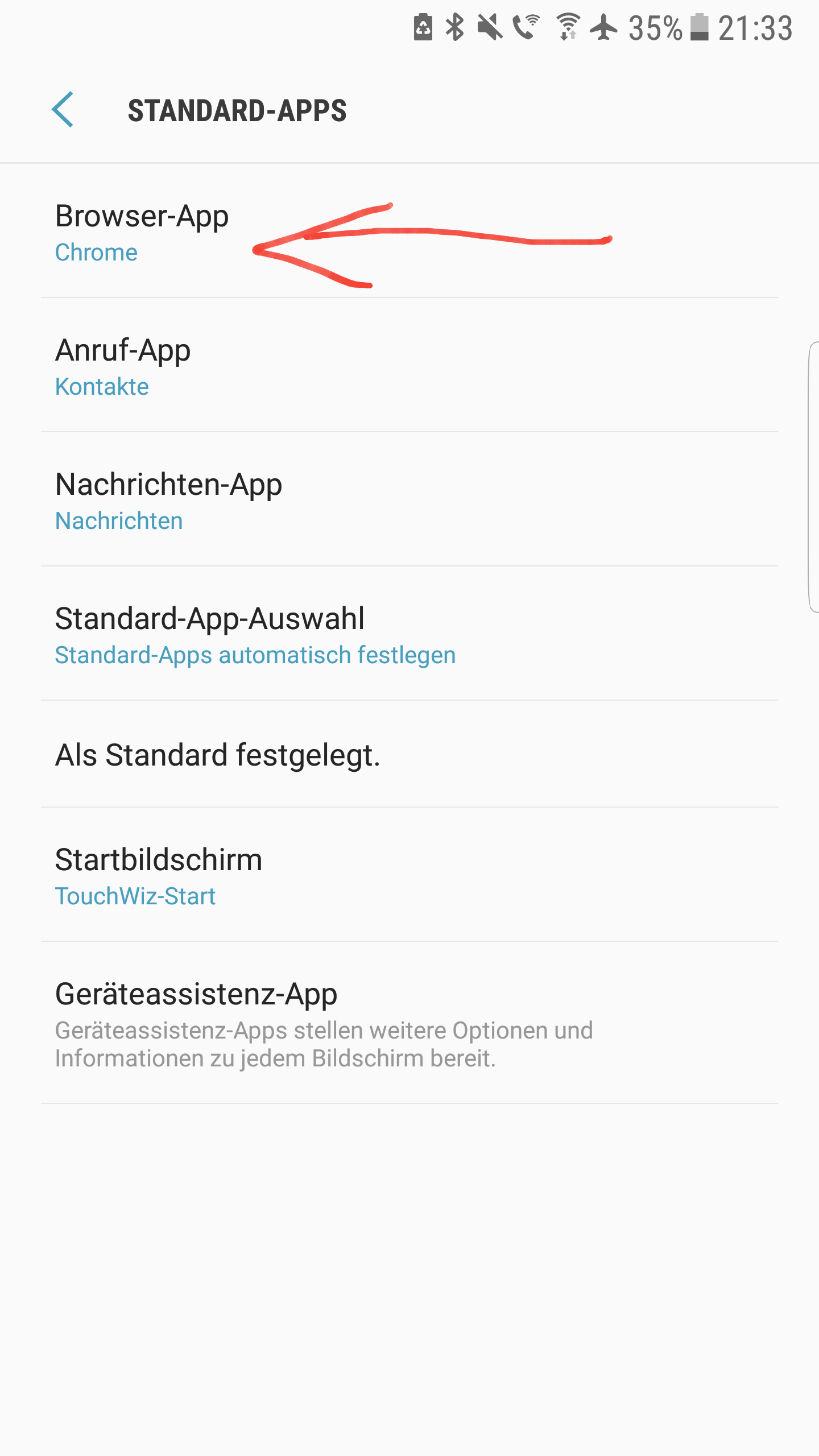The image size is (819, 1456).
Task: Open Als Standard festgelegt list
Action: click(x=217, y=755)
